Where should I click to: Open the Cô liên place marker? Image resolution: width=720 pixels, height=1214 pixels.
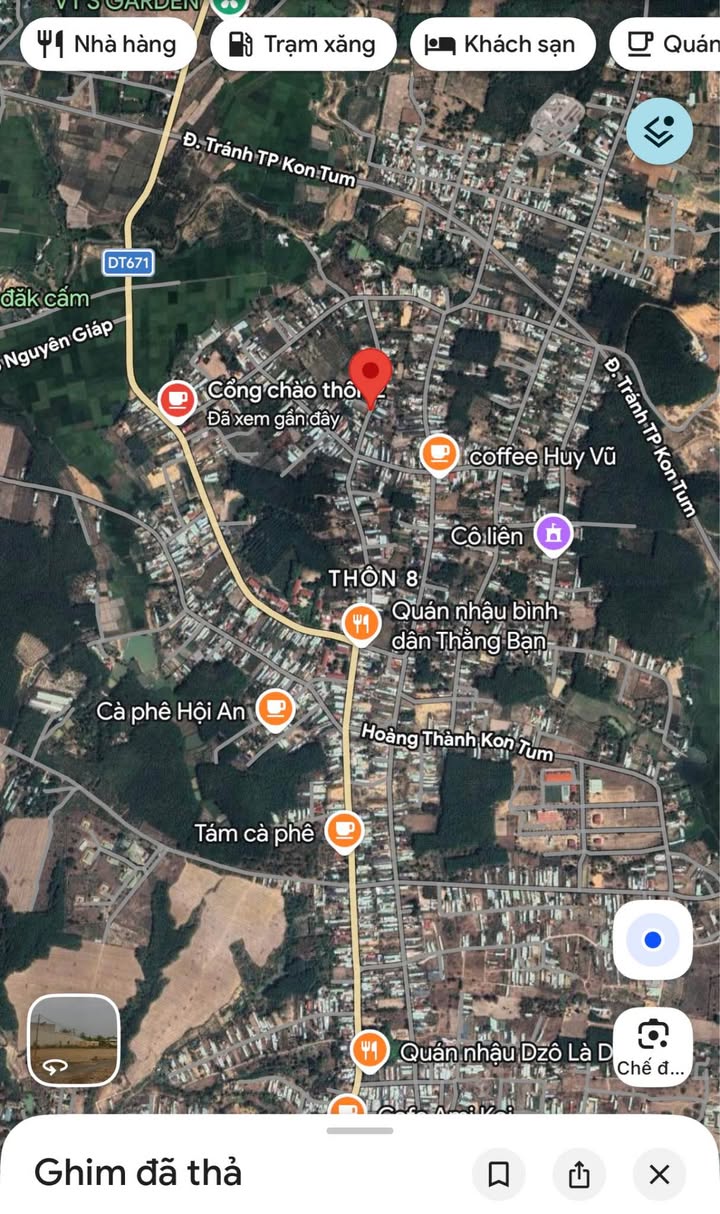553,534
